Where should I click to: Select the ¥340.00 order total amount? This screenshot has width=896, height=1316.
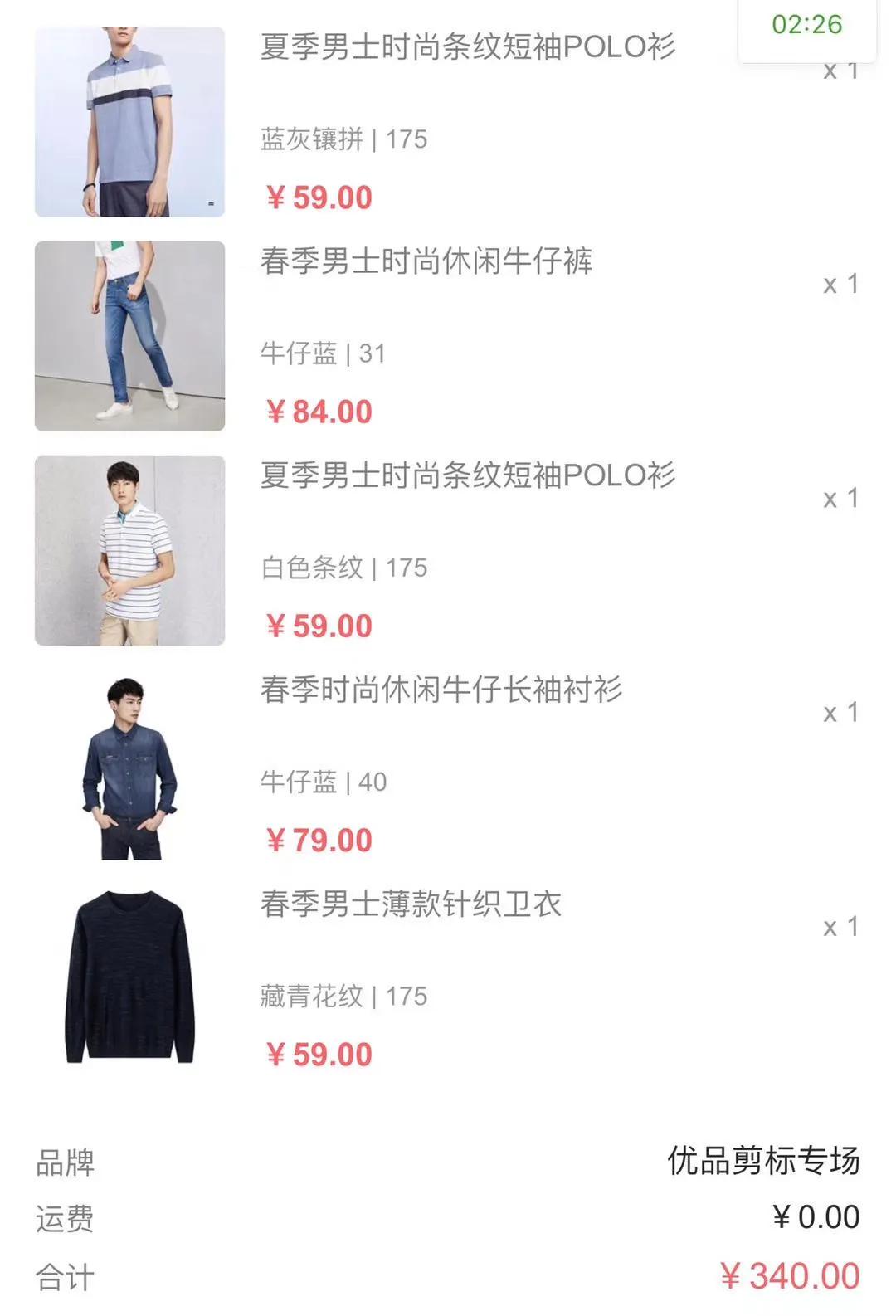792,1275
